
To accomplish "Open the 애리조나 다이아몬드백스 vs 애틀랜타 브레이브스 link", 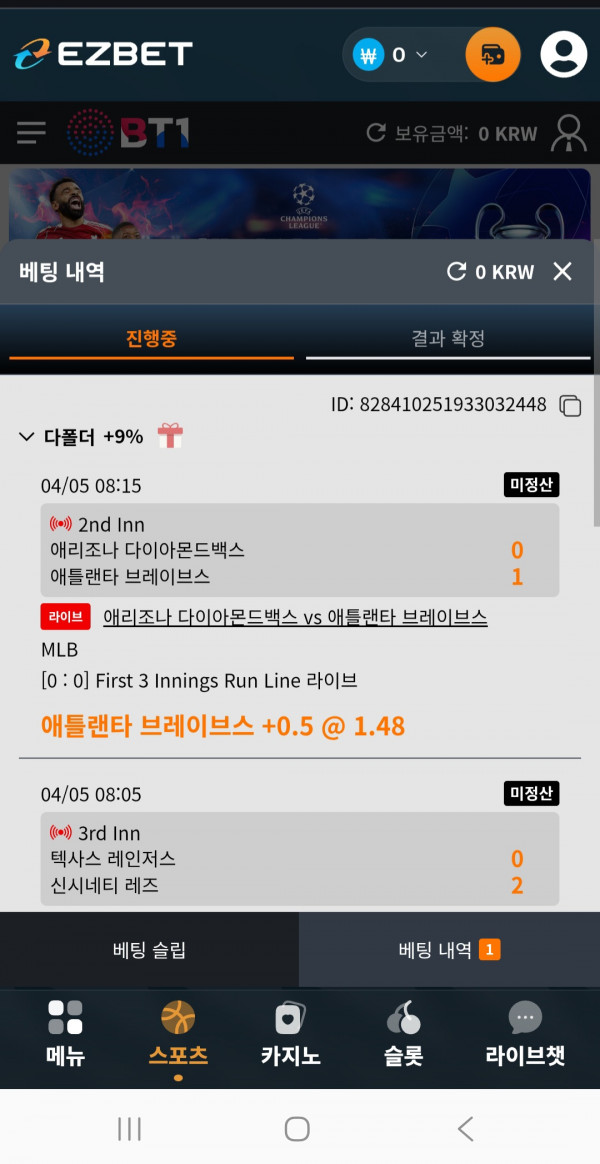I will coord(295,617).
